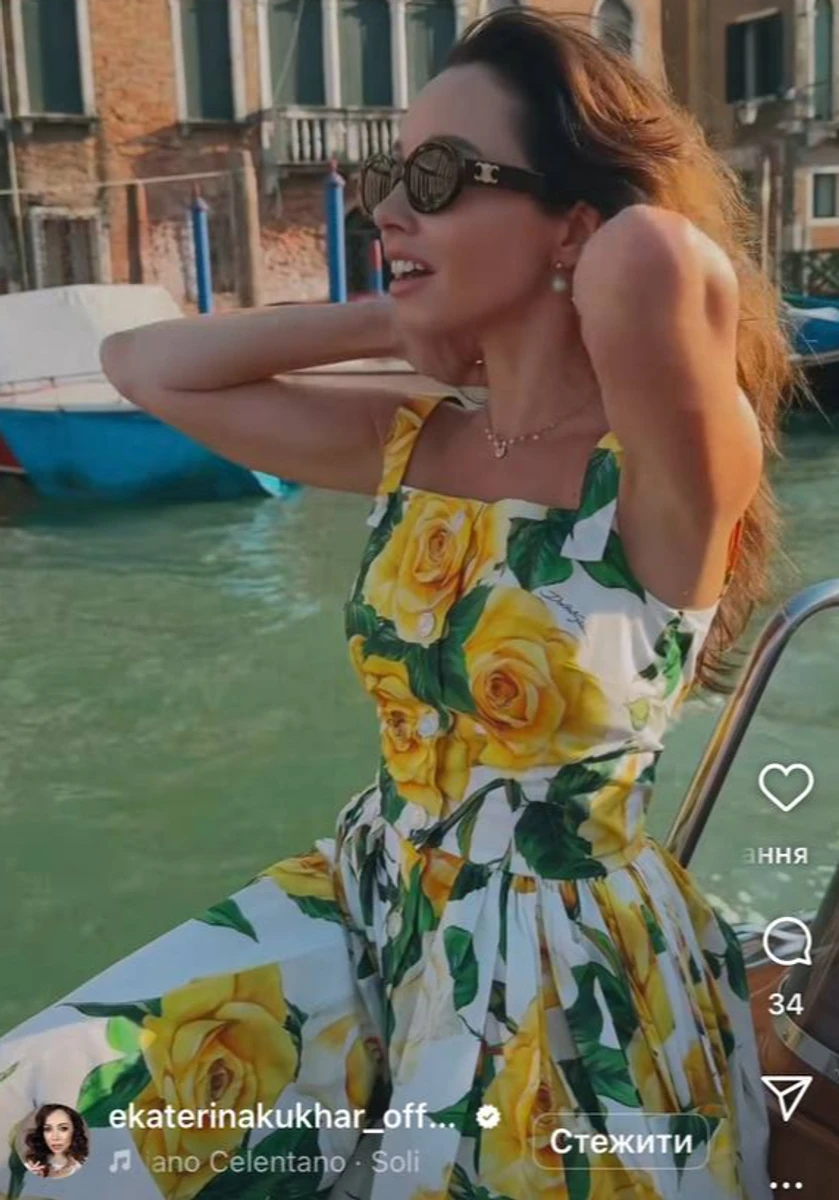Share the reel via paper plane icon
Screen dimensions: 839x1200
click(786, 1096)
